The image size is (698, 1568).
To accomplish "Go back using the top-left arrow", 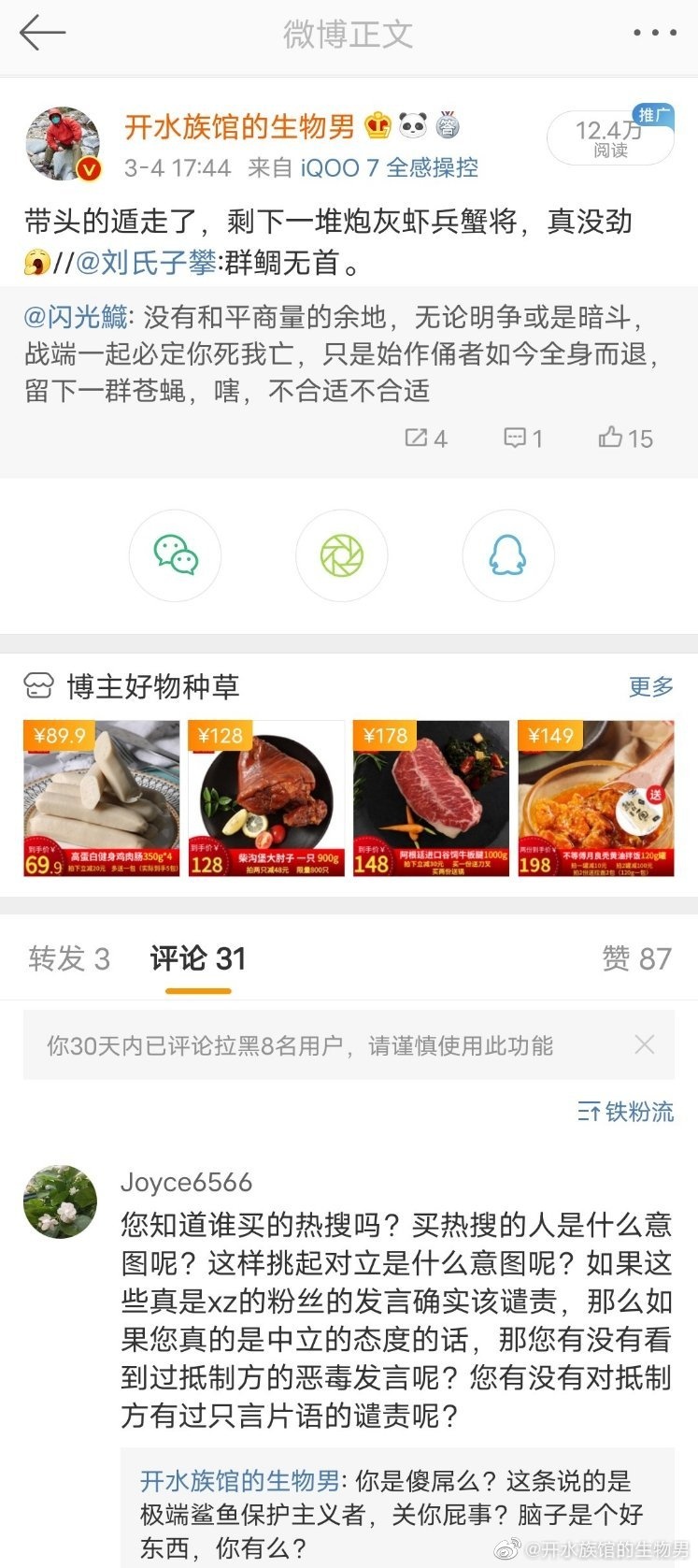I will [x=42, y=33].
